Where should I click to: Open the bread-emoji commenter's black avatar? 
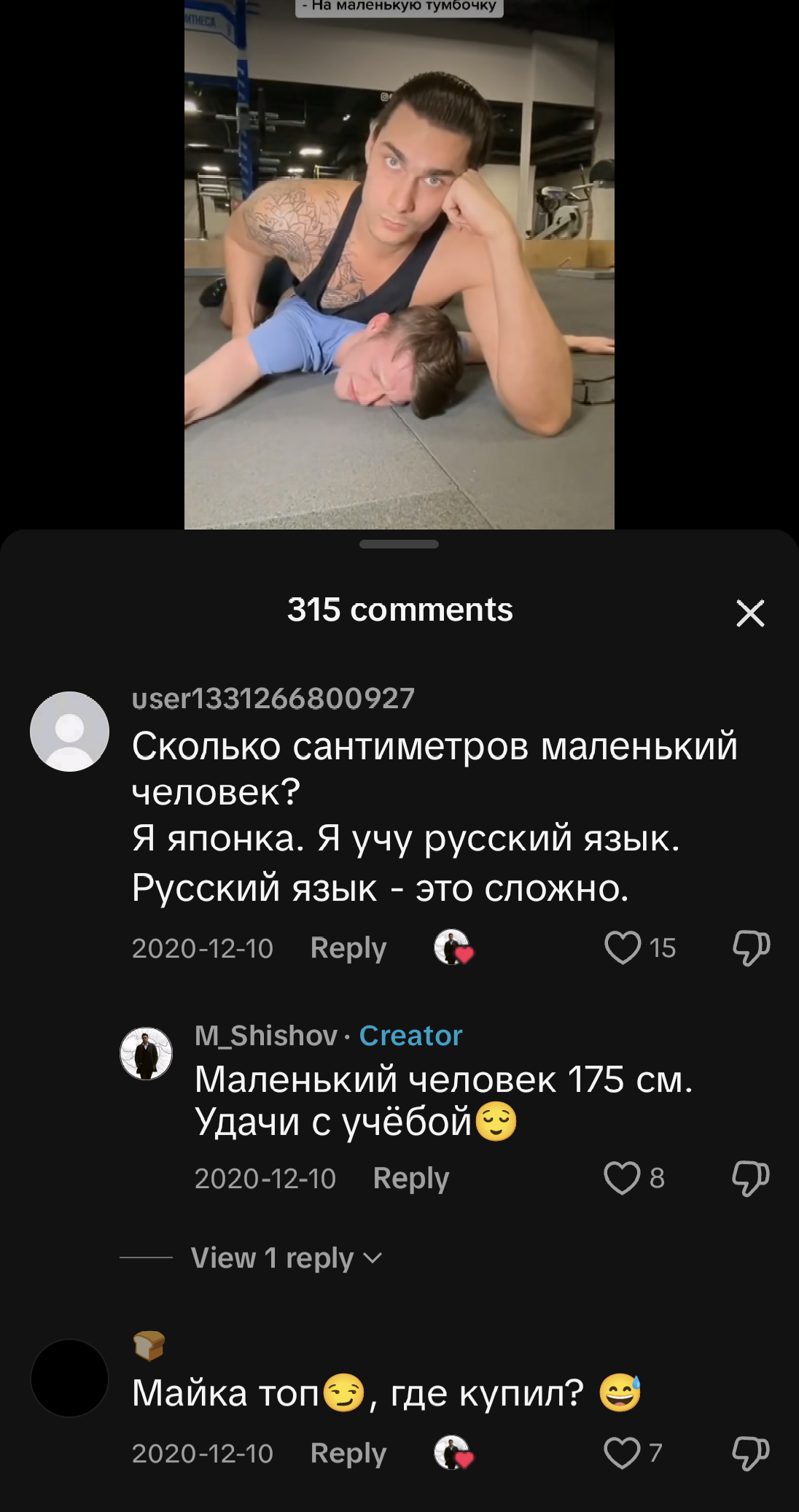[x=69, y=1378]
